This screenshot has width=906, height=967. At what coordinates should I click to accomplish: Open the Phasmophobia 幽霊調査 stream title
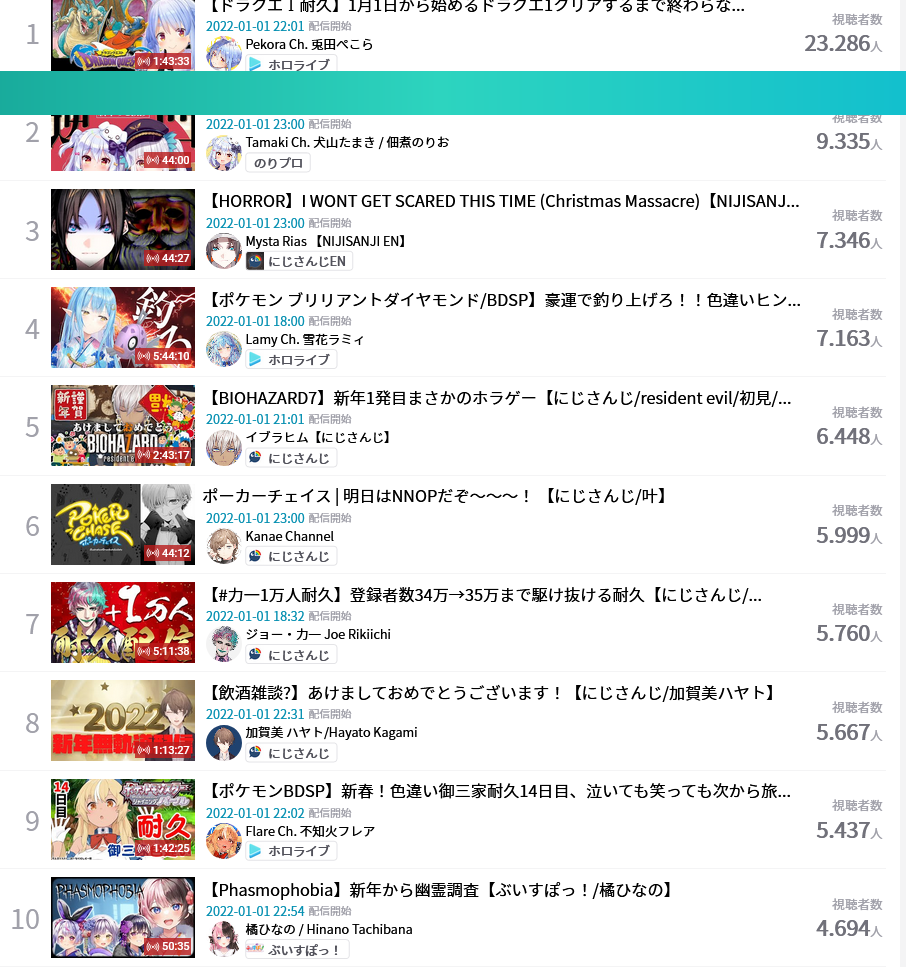click(440, 890)
